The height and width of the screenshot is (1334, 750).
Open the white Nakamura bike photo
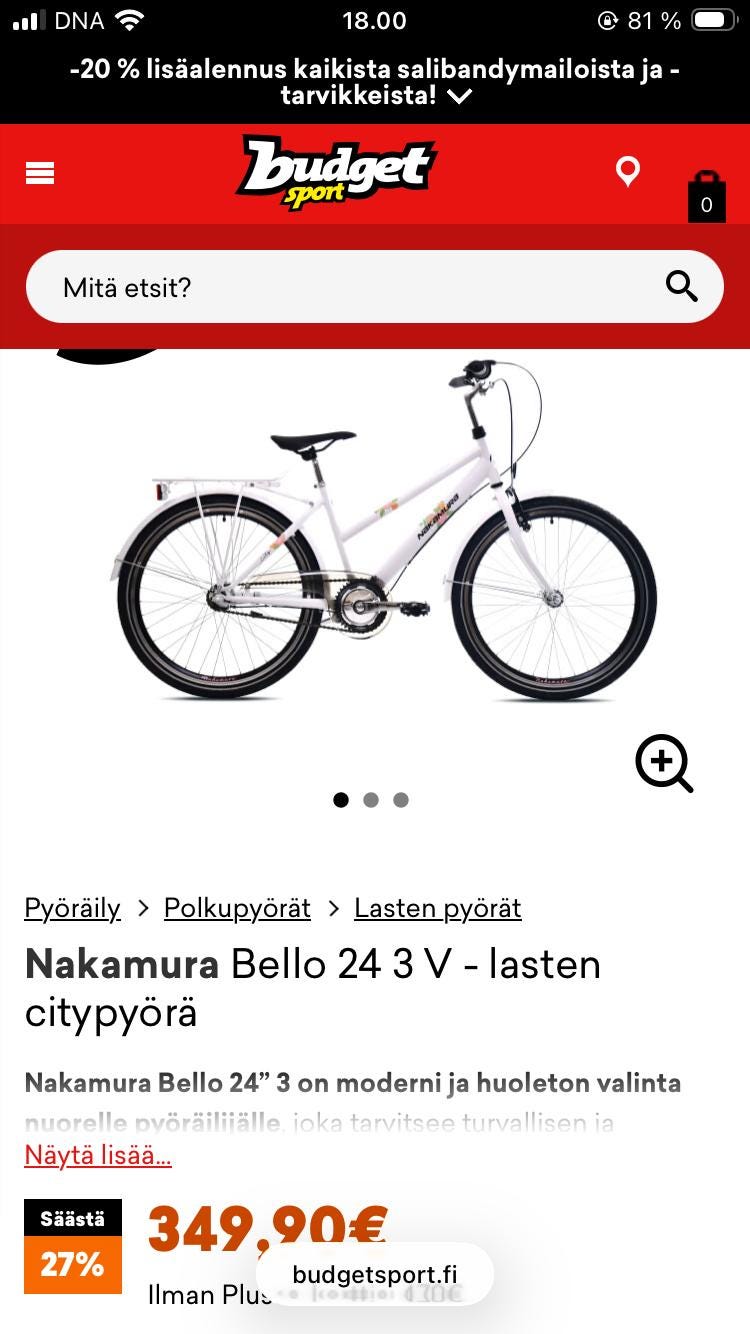(x=385, y=530)
